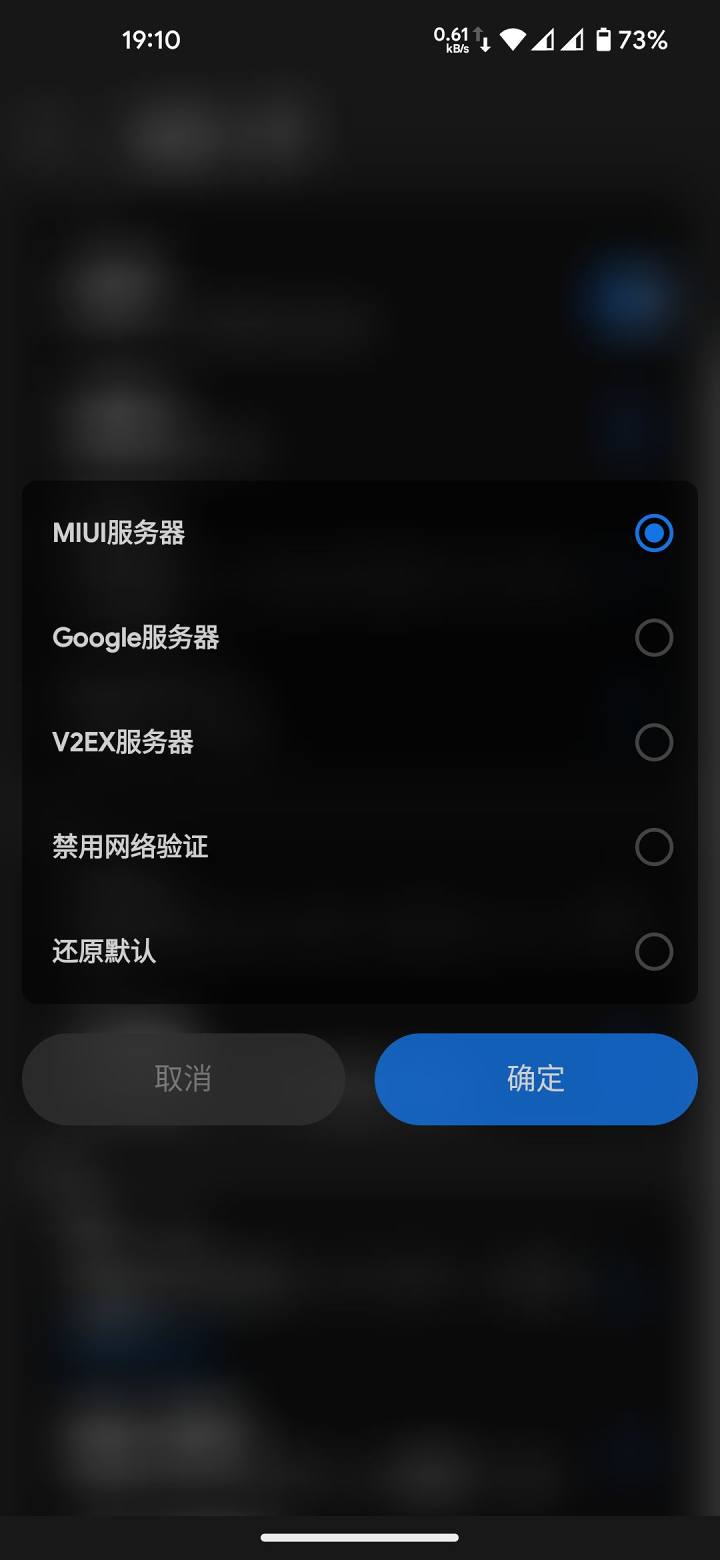Choose the Google服务器 option
Screen dimensions: 720x1560
(653, 638)
